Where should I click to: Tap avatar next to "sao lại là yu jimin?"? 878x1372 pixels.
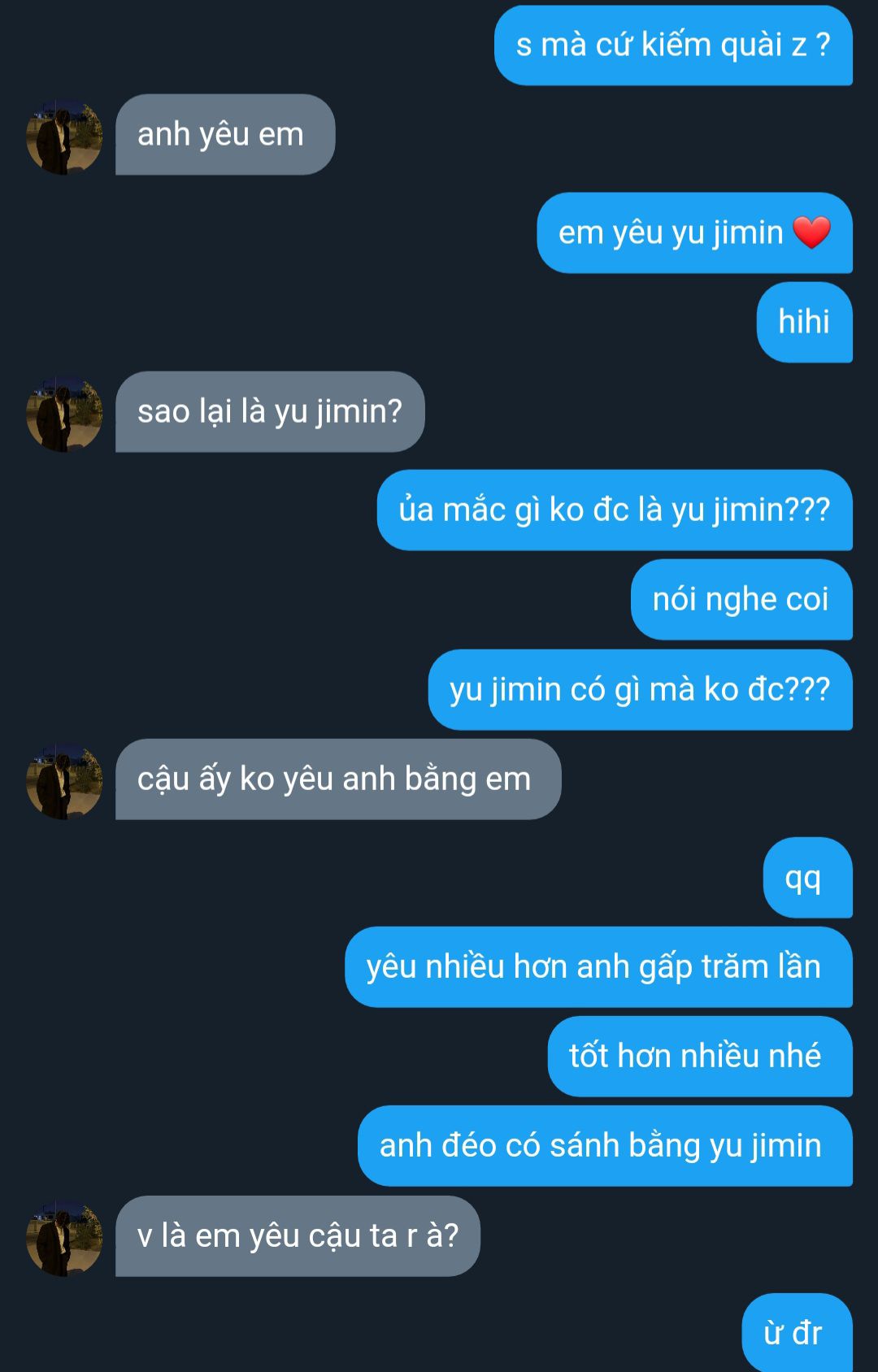click(64, 414)
